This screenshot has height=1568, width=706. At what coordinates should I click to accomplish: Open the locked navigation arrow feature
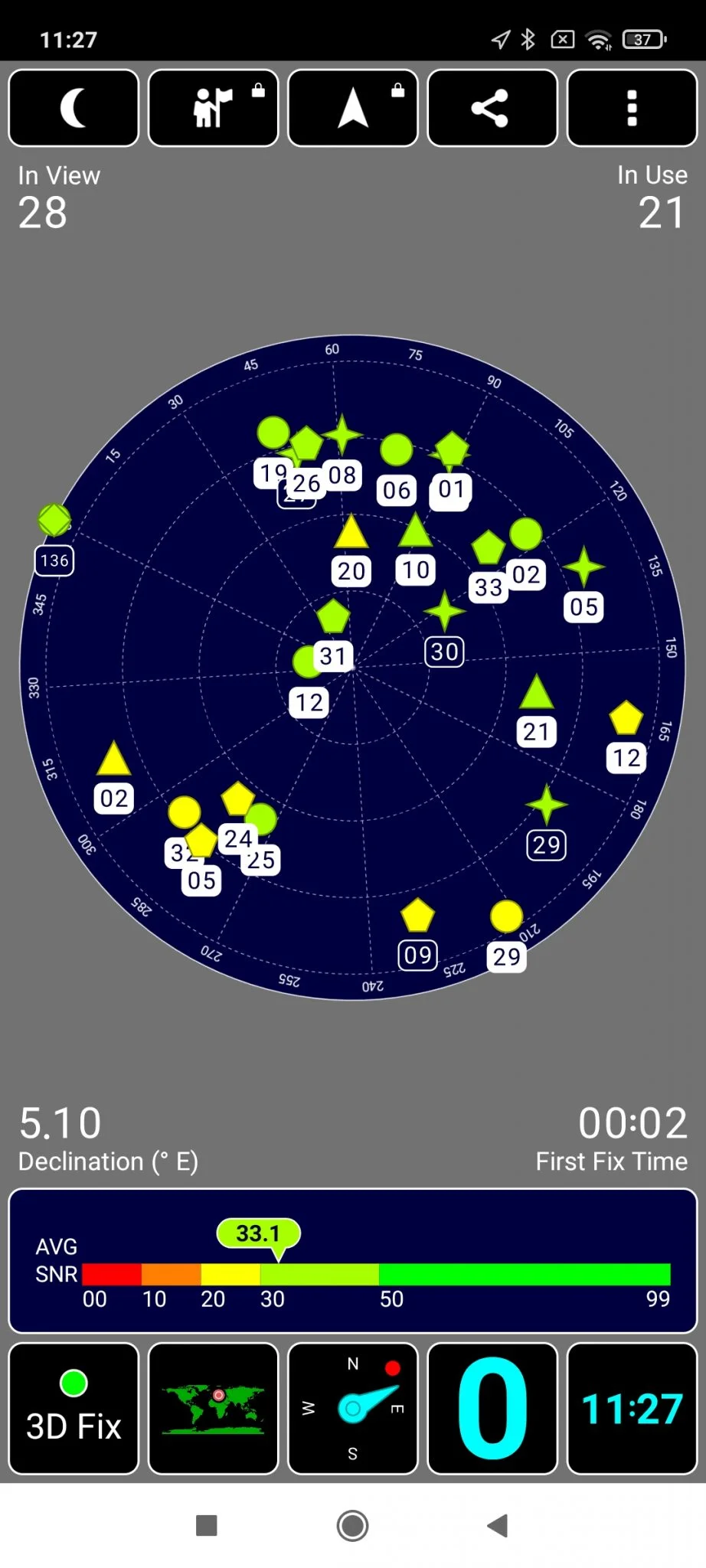(353, 108)
